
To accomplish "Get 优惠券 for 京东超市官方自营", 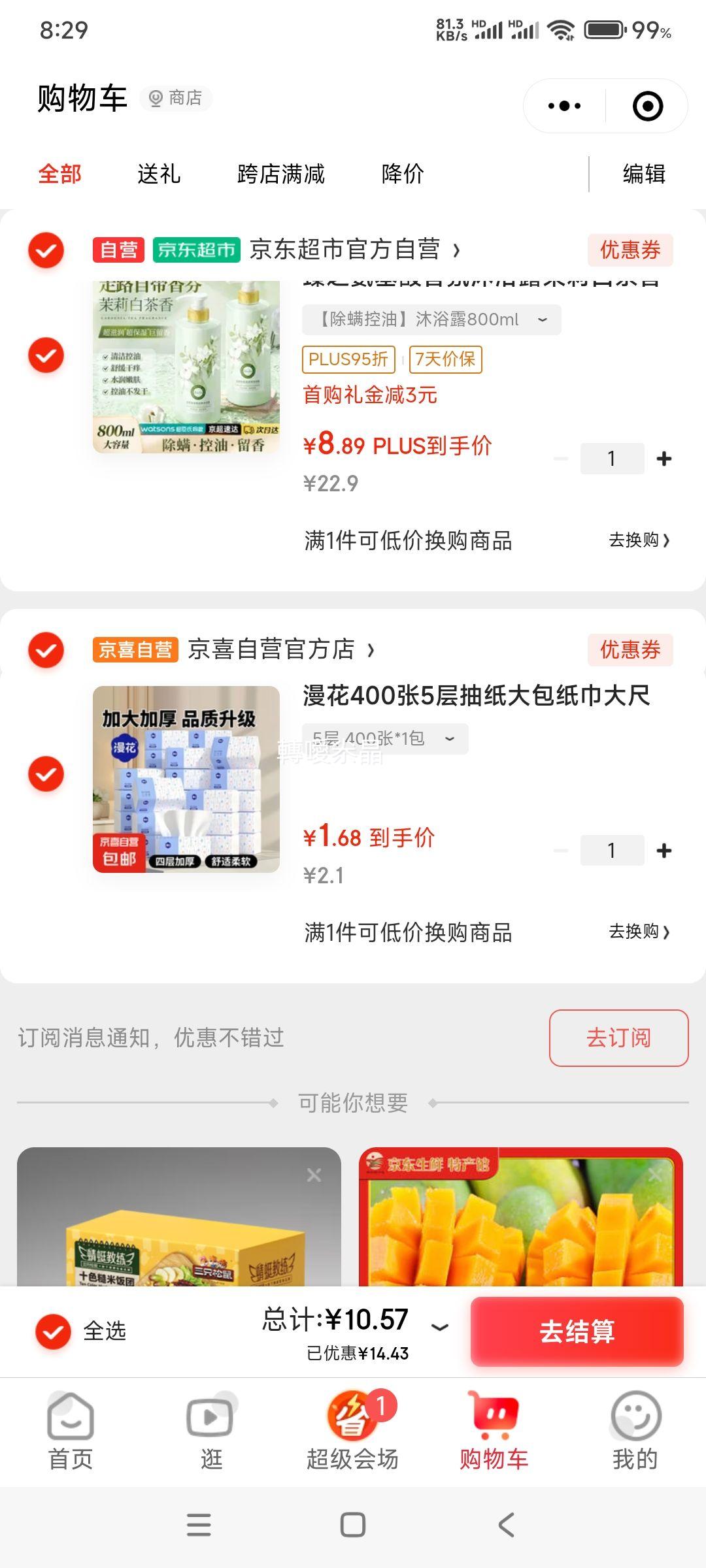I will [x=630, y=250].
